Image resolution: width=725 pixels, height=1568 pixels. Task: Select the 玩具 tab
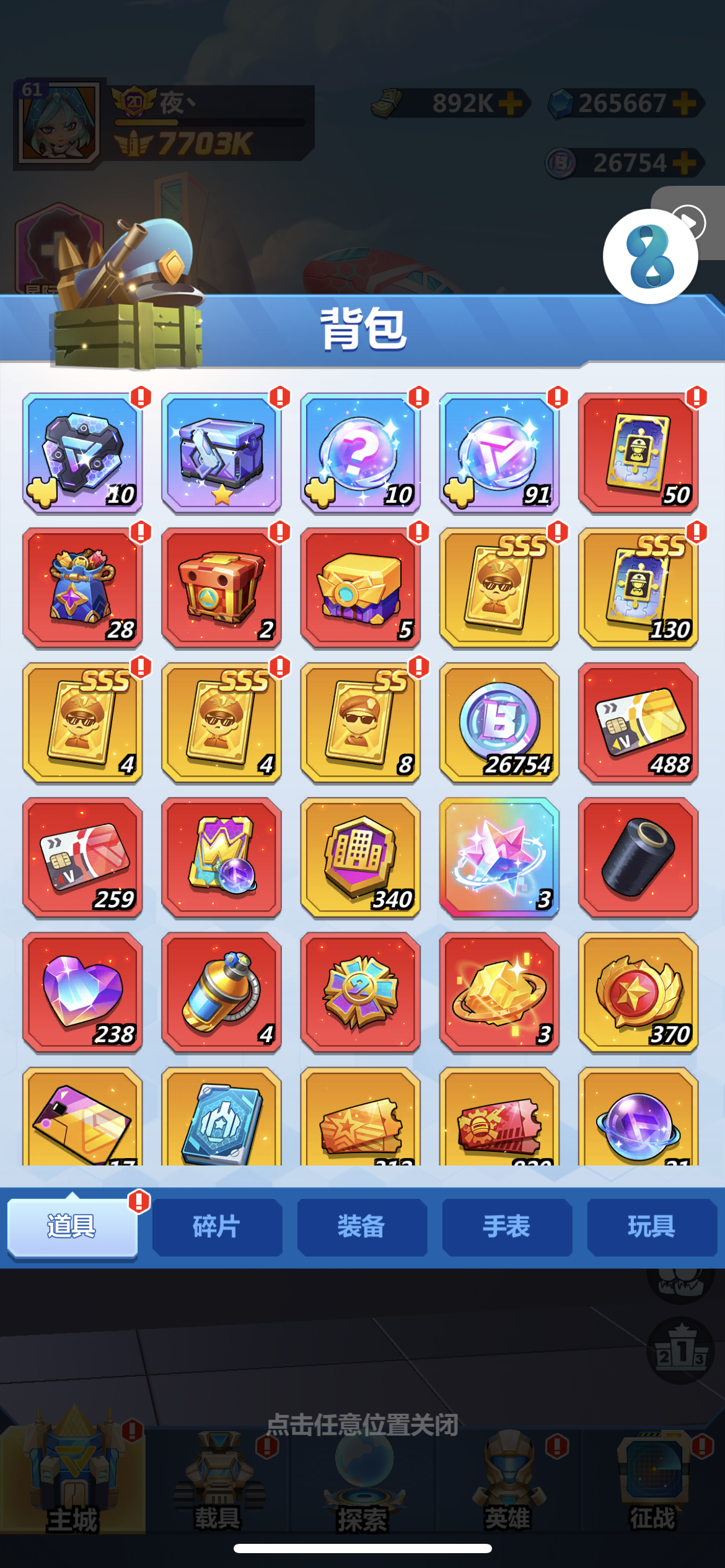[652, 1227]
